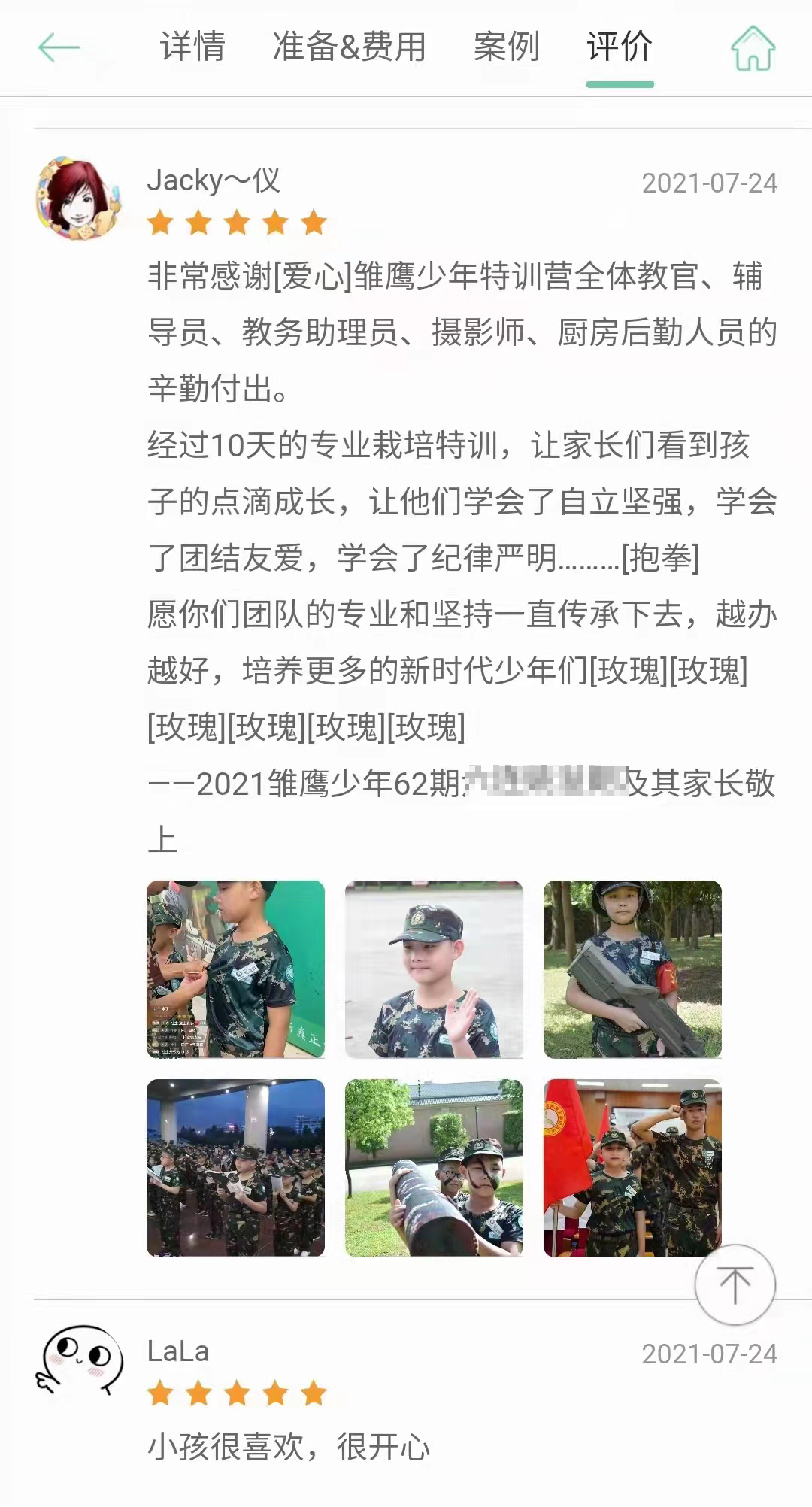Image resolution: width=812 pixels, height=1507 pixels.
Task: Switch to the 案例 tab
Action: coord(507,47)
